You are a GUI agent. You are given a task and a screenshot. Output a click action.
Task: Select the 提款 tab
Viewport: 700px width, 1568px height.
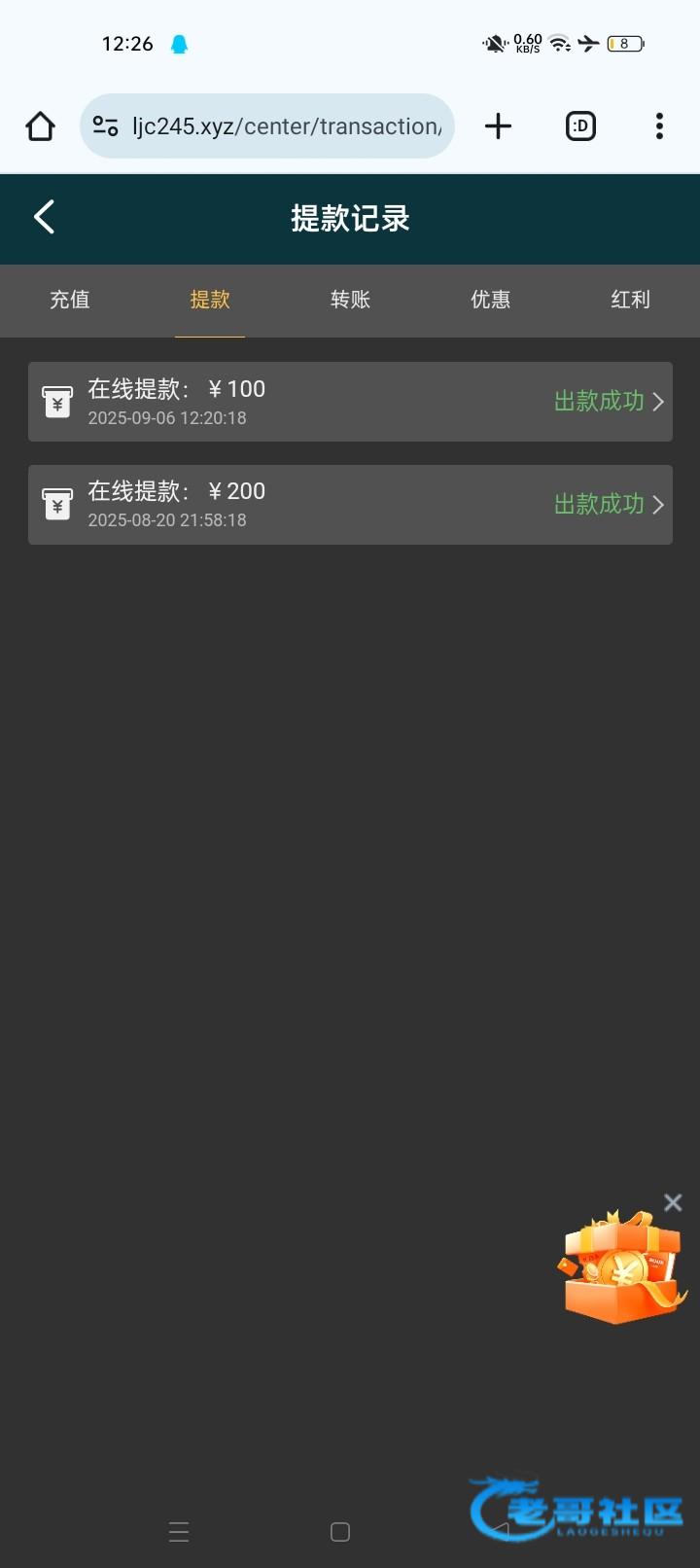coord(210,300)
